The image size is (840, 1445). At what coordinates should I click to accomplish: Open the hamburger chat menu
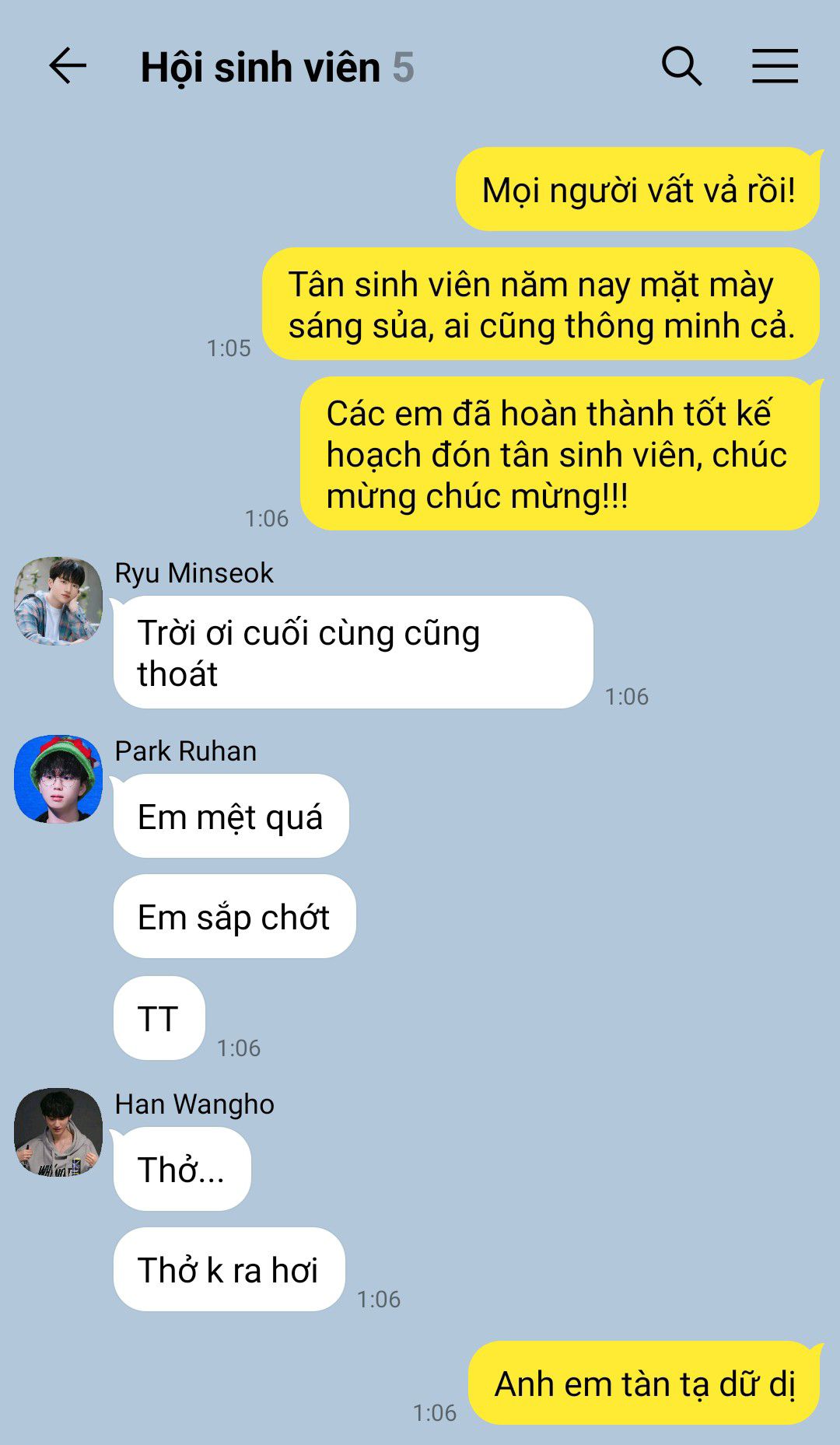point(775,65)
